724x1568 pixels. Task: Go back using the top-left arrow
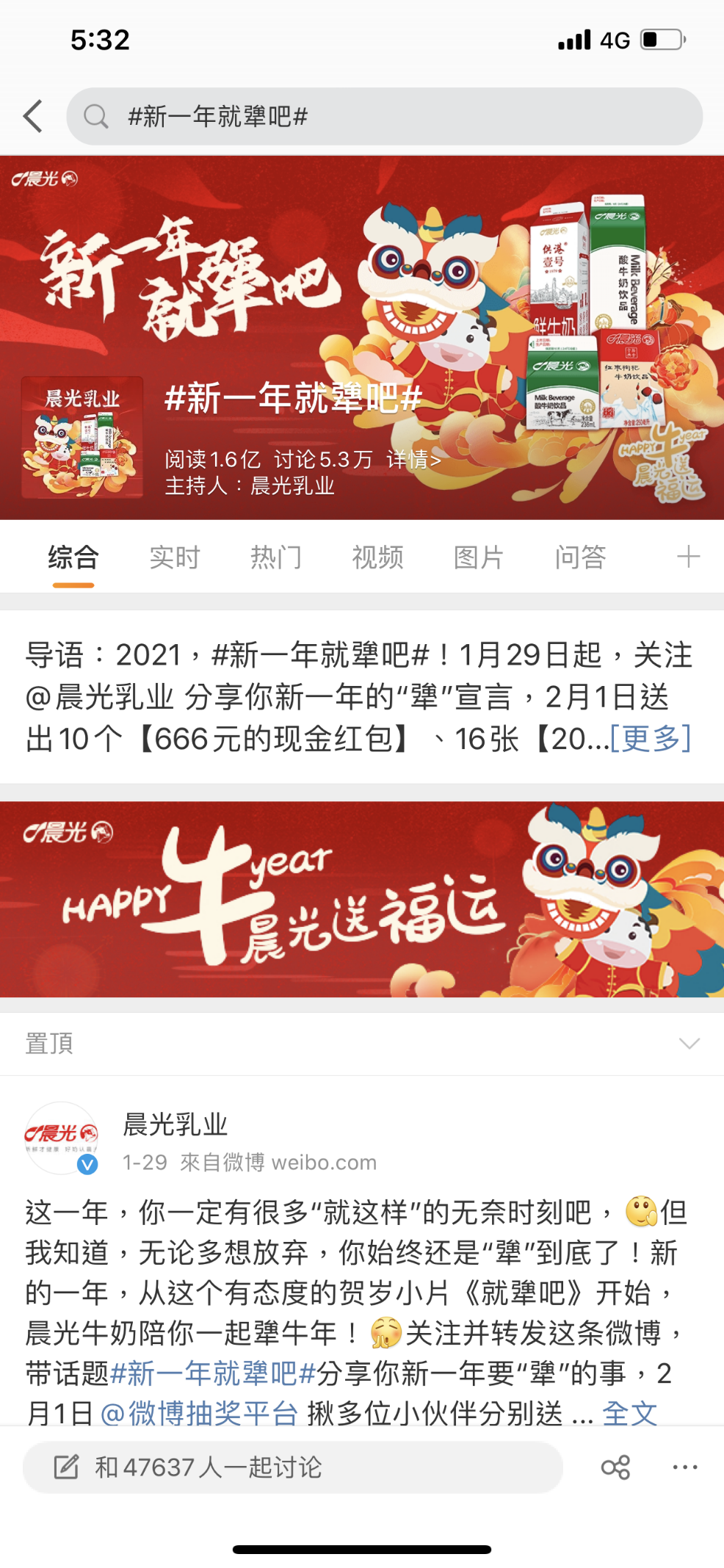pyautogui.click(x=33, y=116)
